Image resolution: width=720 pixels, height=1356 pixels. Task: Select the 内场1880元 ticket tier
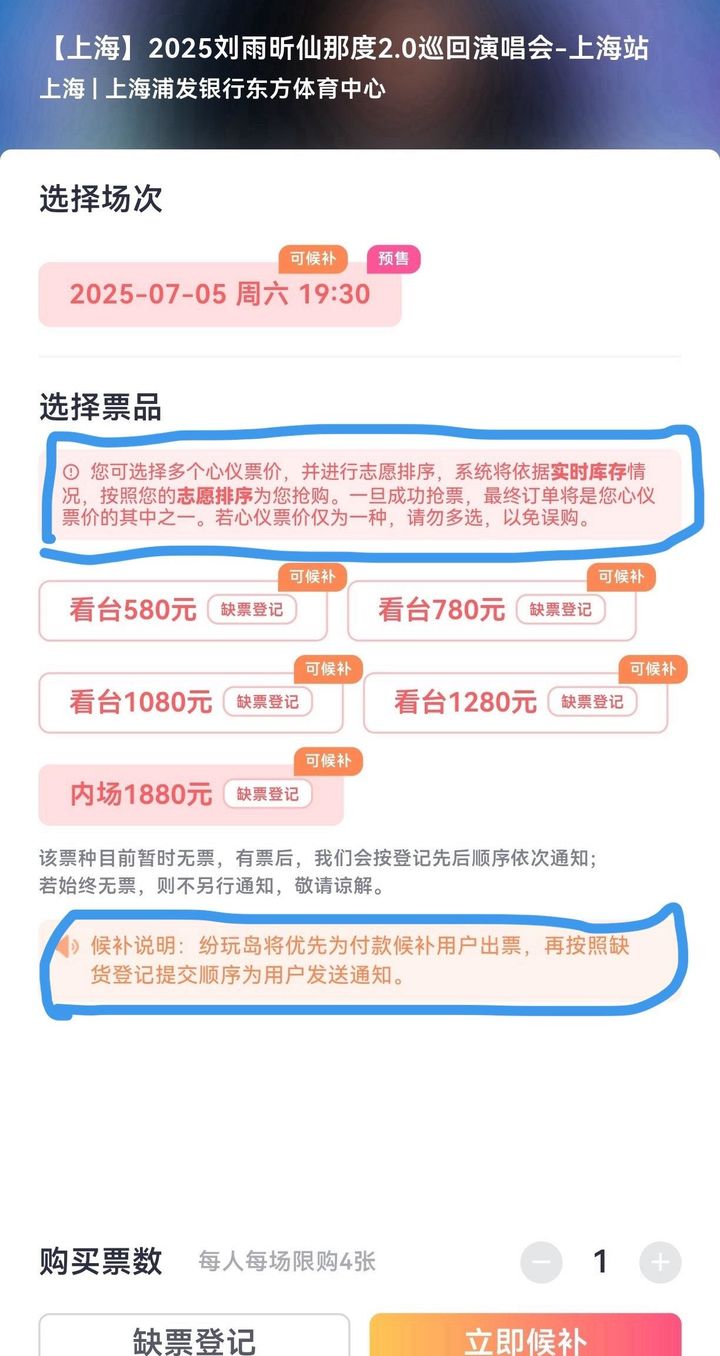pyautogui.click(x=191, y=794)
